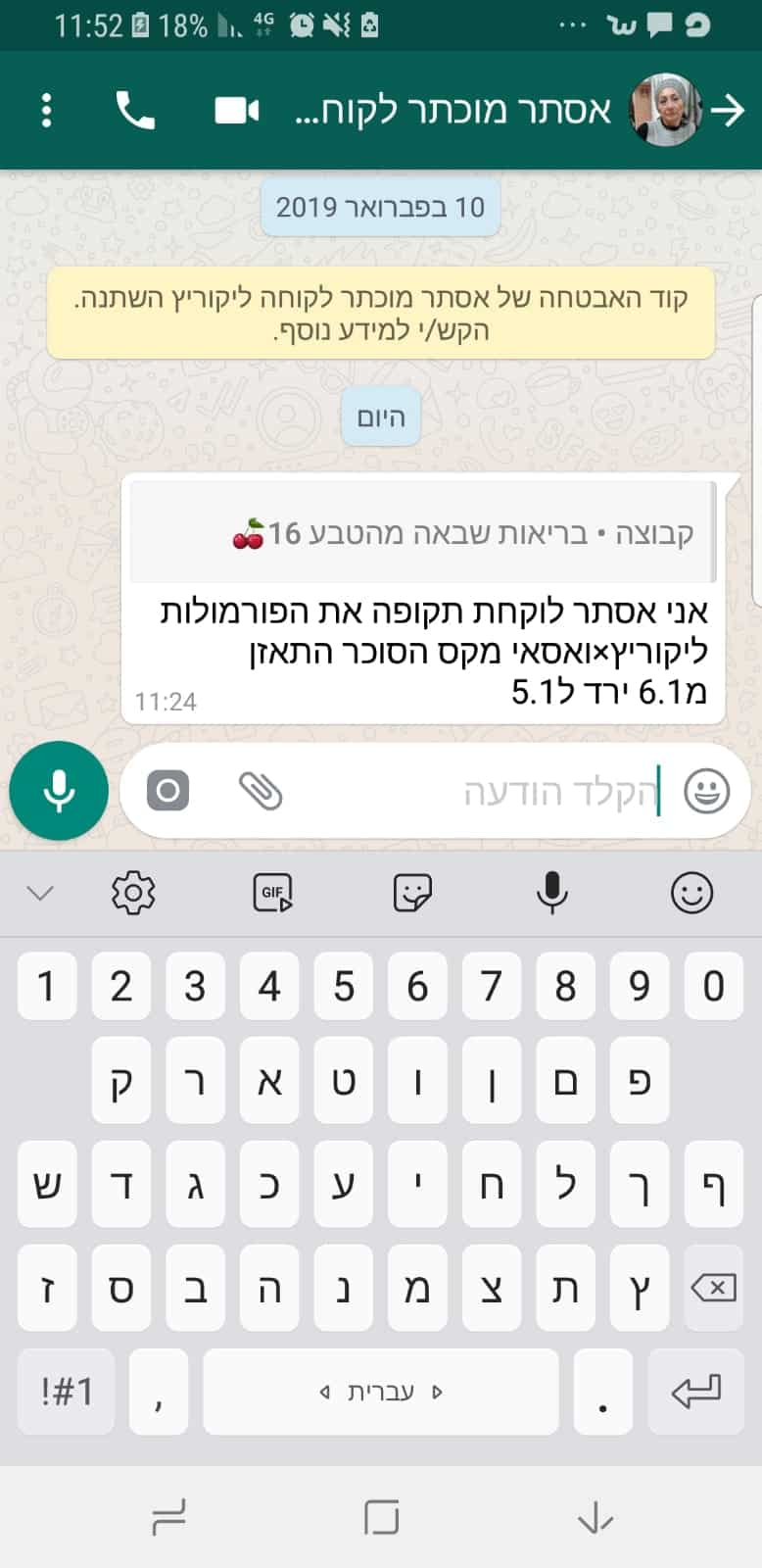Open keyboard settings gear
Viewport: 762px width, 1568px height.
[133, 893]
